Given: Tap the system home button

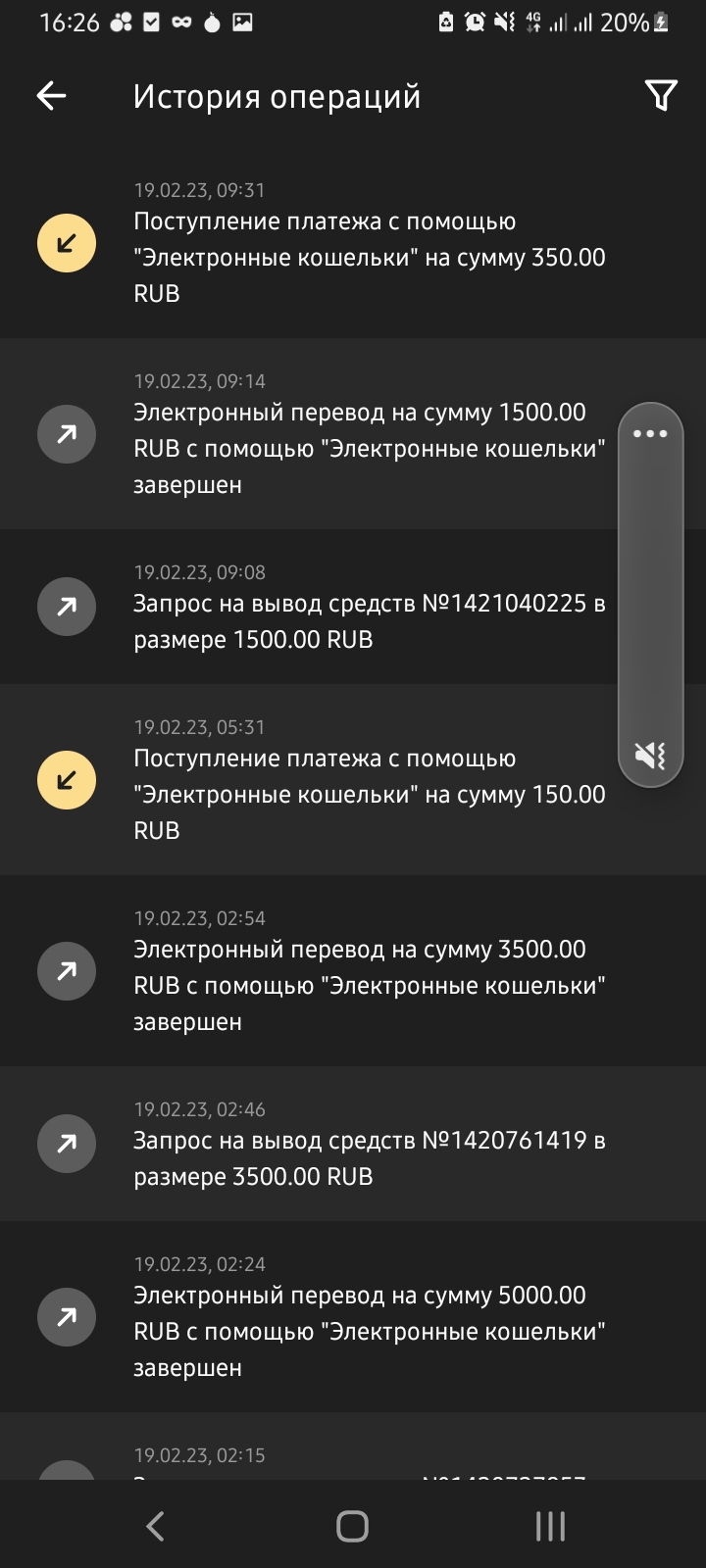Looking at the screenshot, I should (352, 1526).
